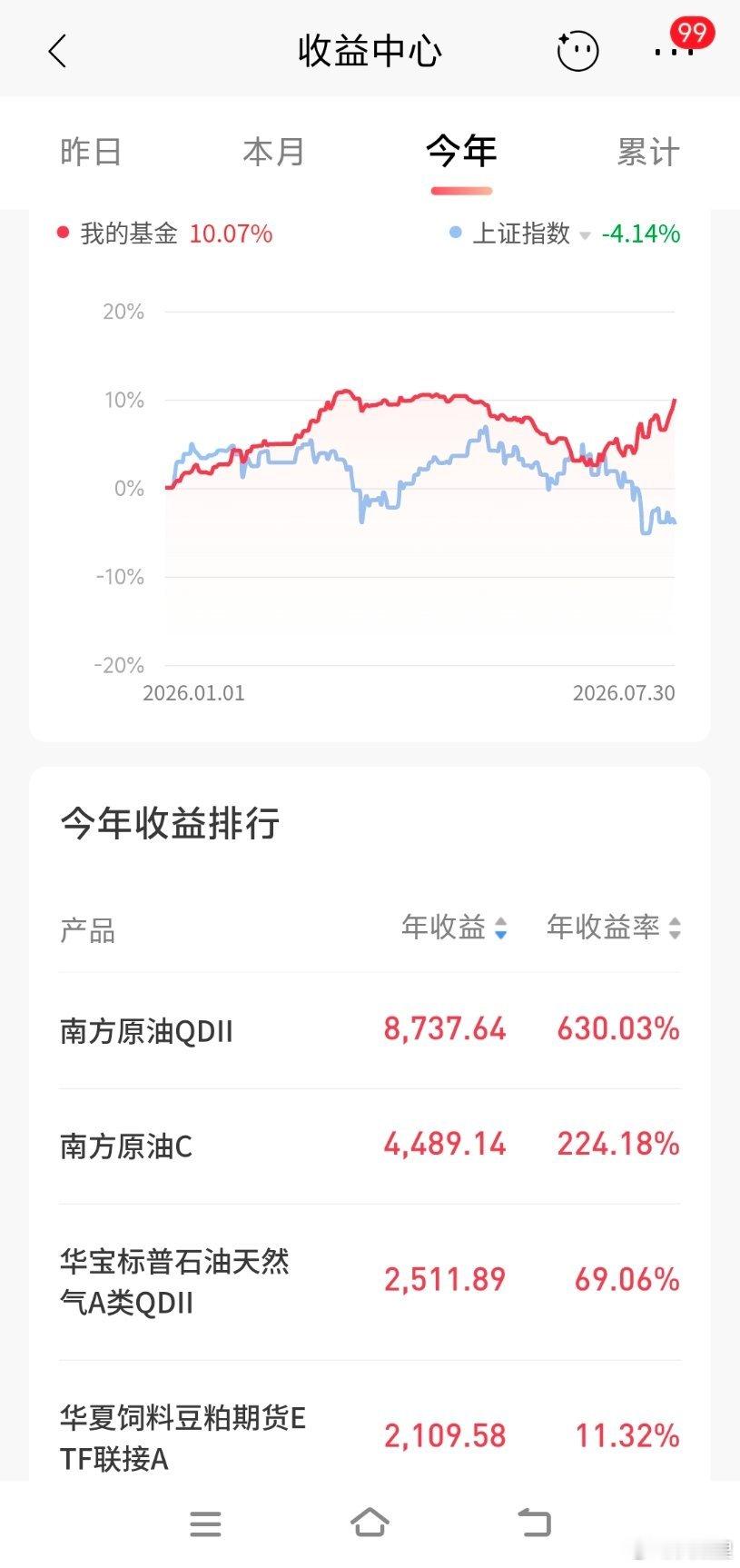
Task: Open the 南方原油C fund row
Action: pyautogui.click(x=370, y=1146)
